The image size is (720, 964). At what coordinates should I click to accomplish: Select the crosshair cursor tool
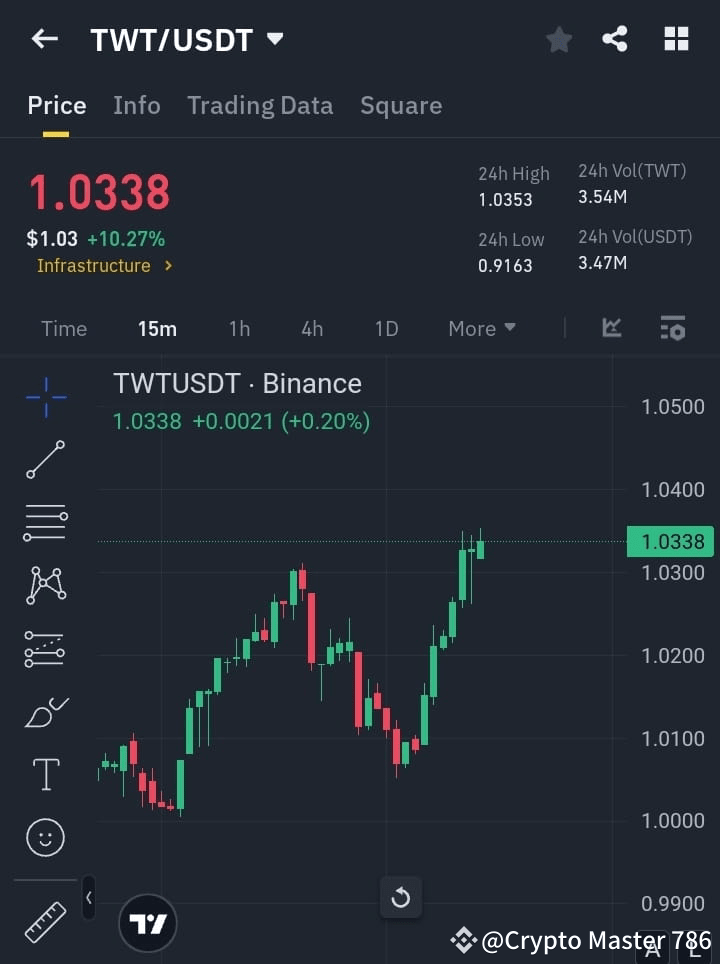[44, 397]
